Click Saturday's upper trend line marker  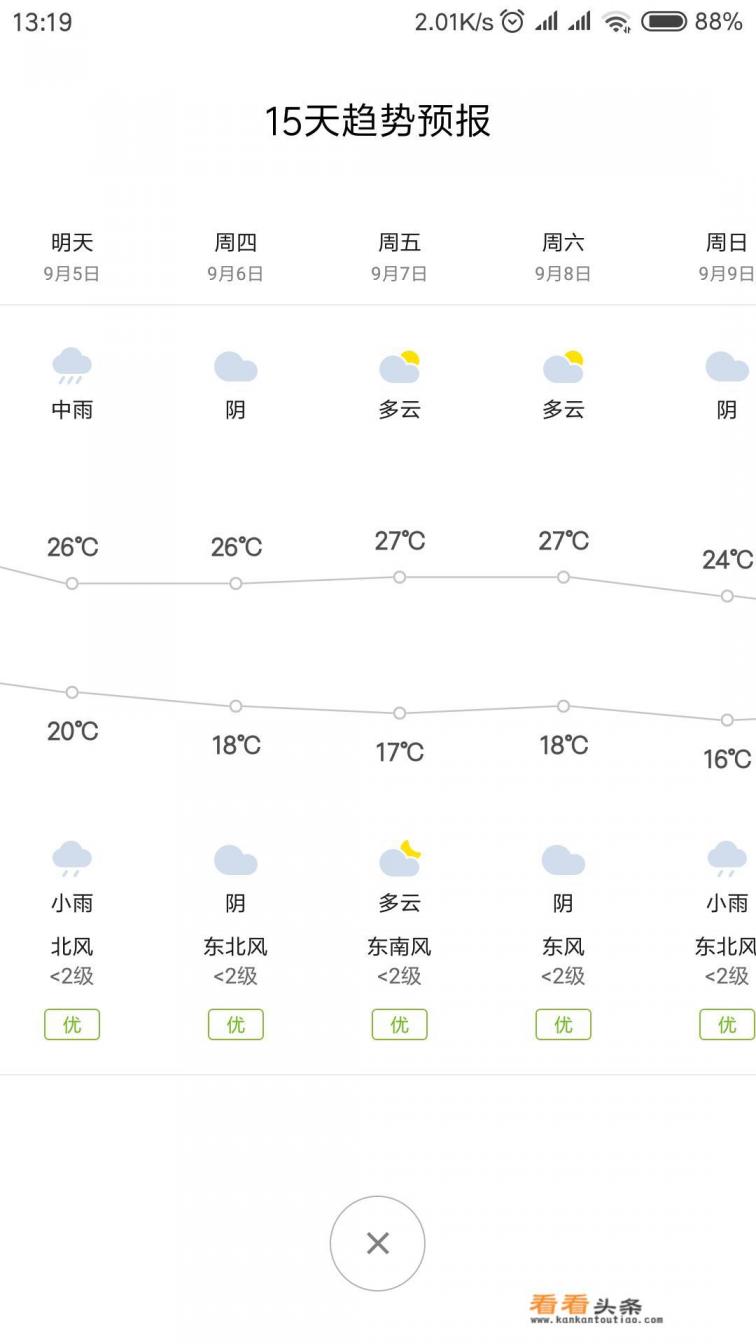coord(563,576)
